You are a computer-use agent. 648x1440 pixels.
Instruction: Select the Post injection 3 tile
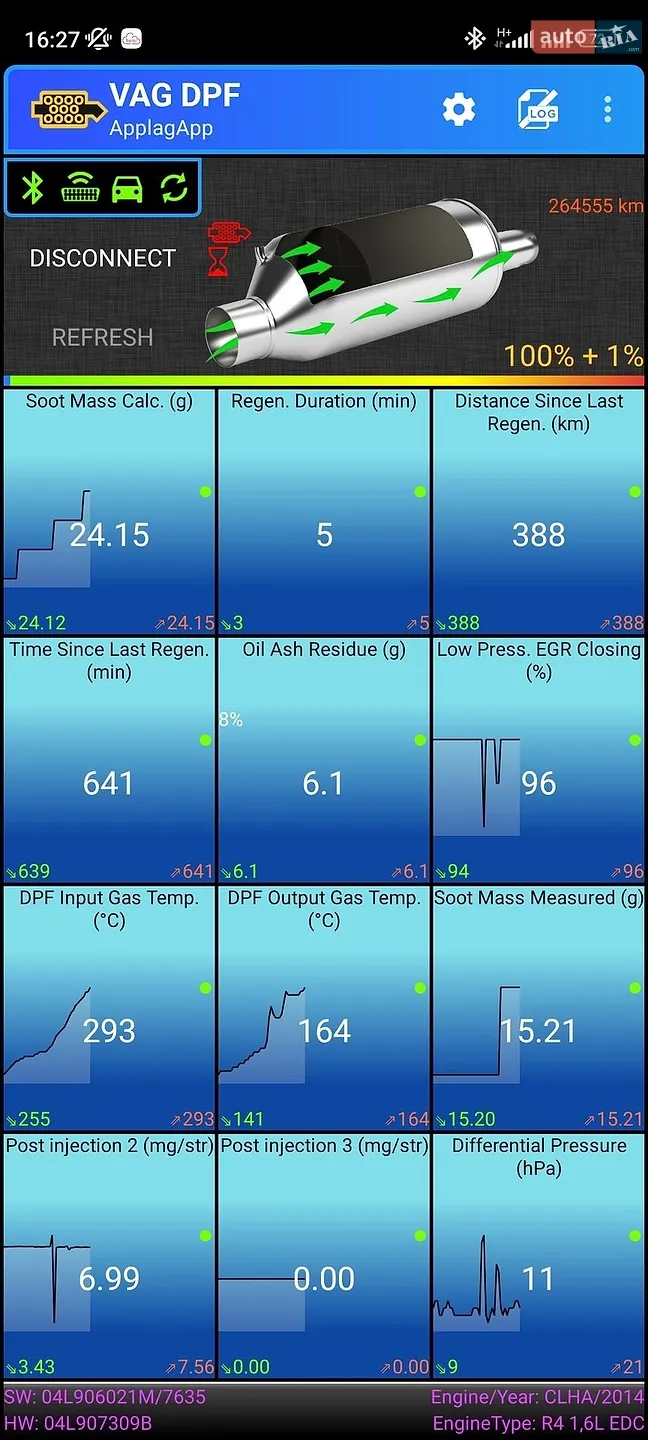[x=324, y=1255]
